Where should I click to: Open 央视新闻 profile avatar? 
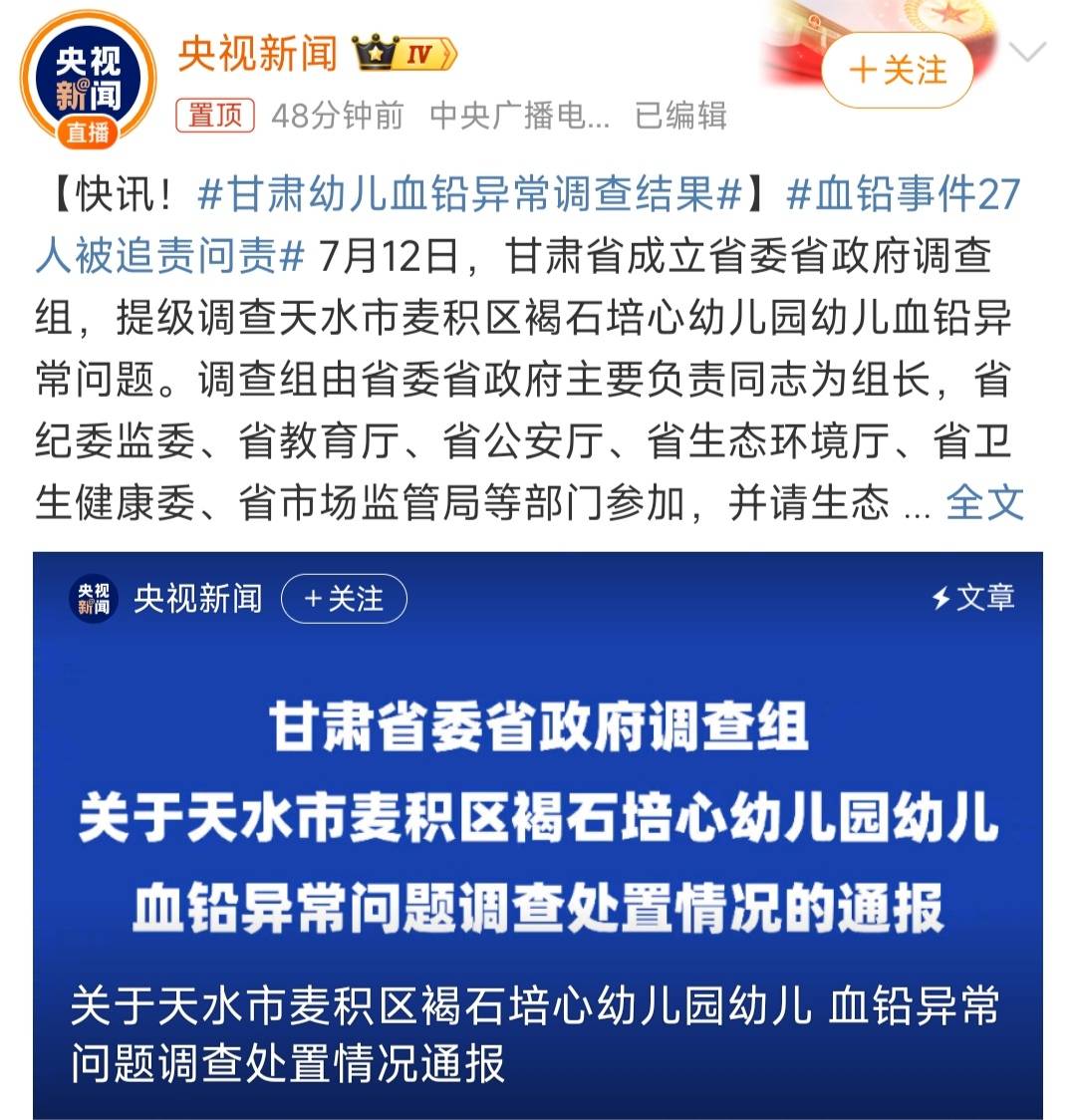[88, 82]
